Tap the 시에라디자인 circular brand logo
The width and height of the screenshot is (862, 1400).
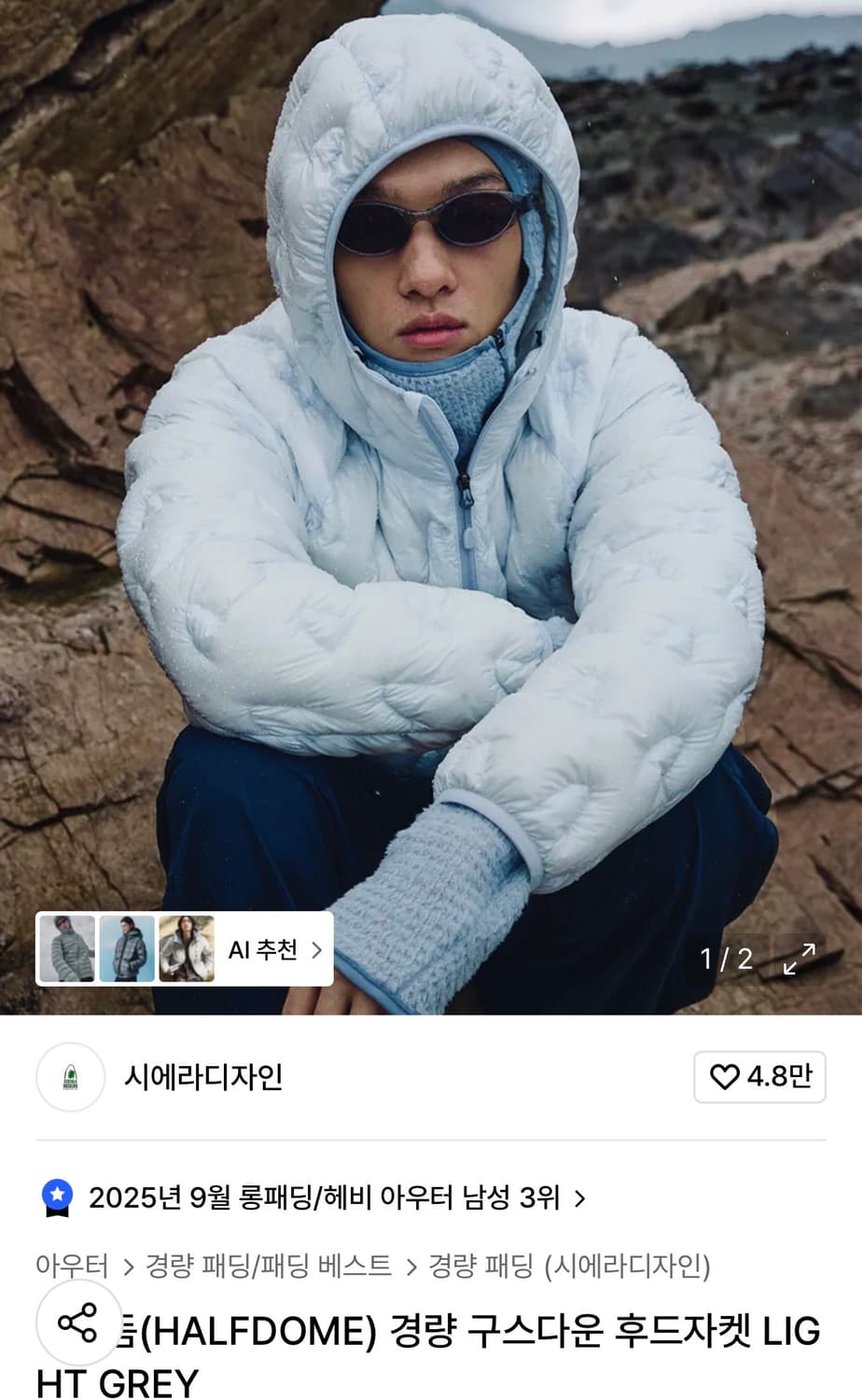click(x=69, y=1077)
